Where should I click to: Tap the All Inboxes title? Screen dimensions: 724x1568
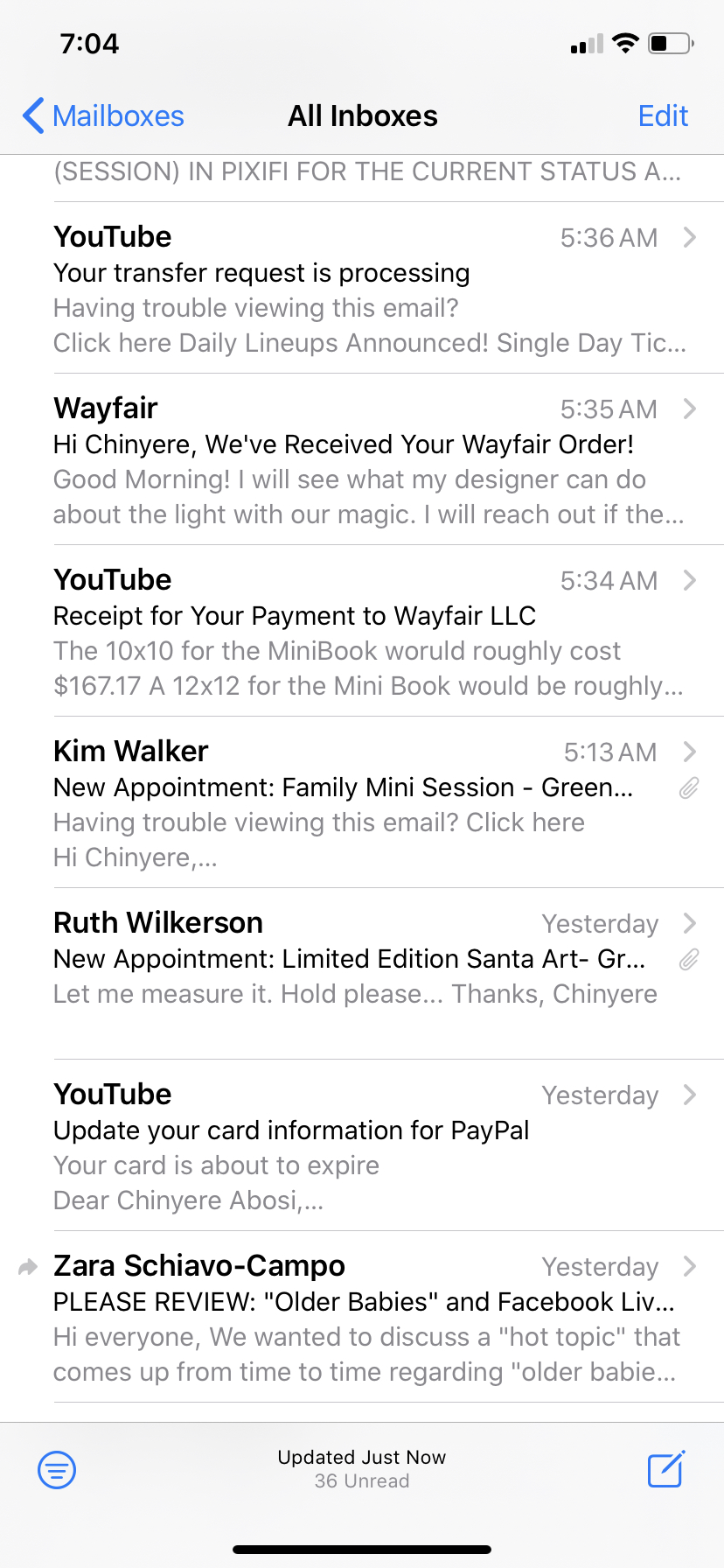362,115
